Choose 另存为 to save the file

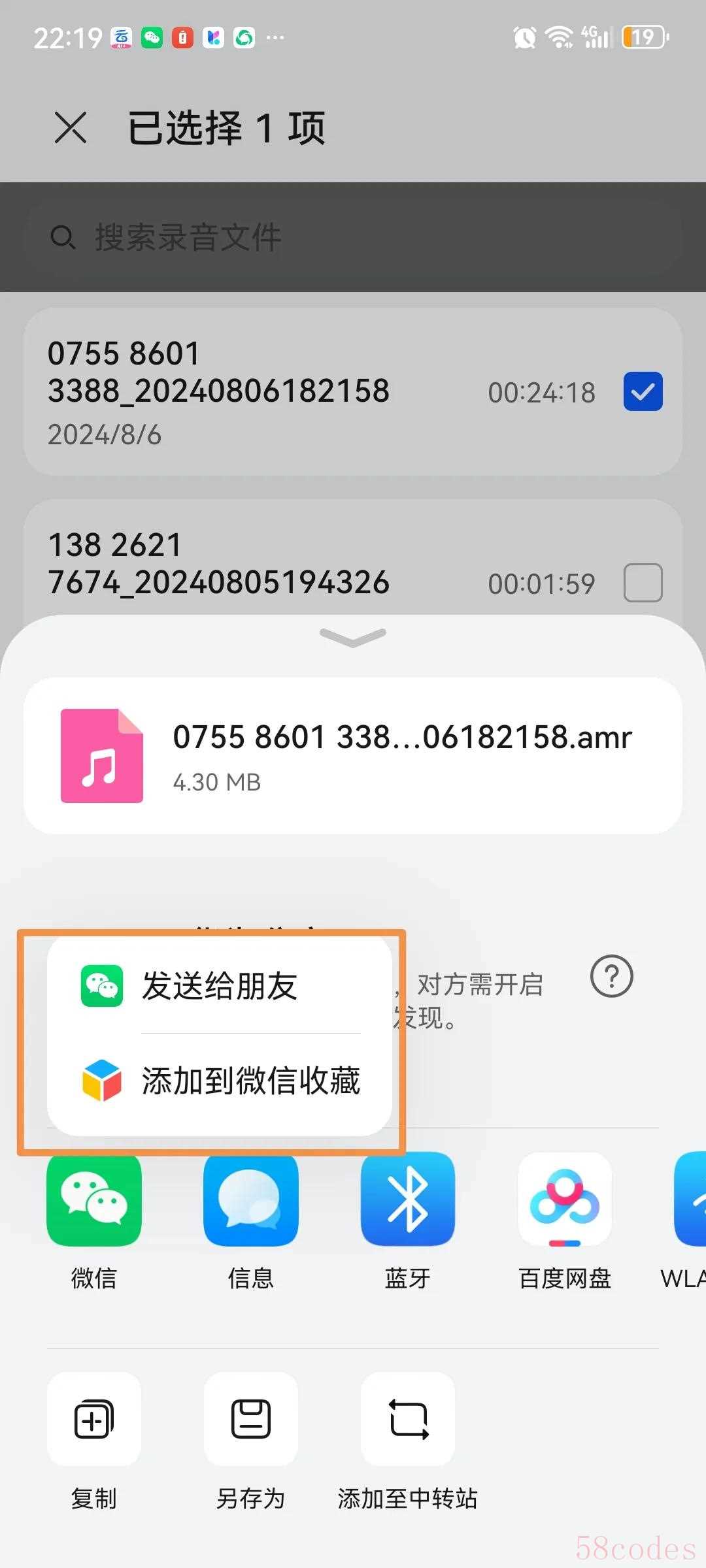click(x=251, y=1420)
